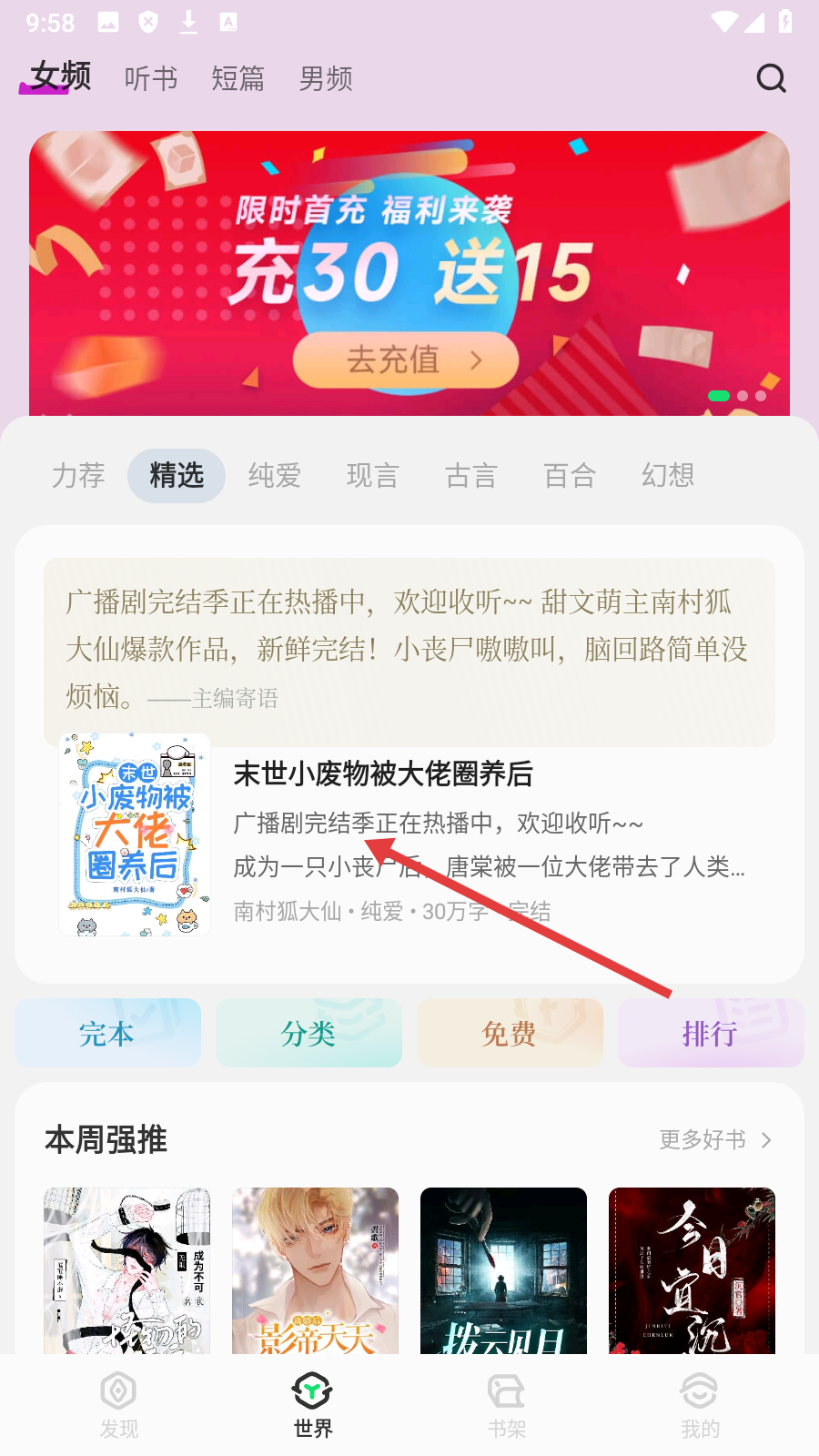Open the 排行 rankings shortcut

click(x=711, y=1034)
